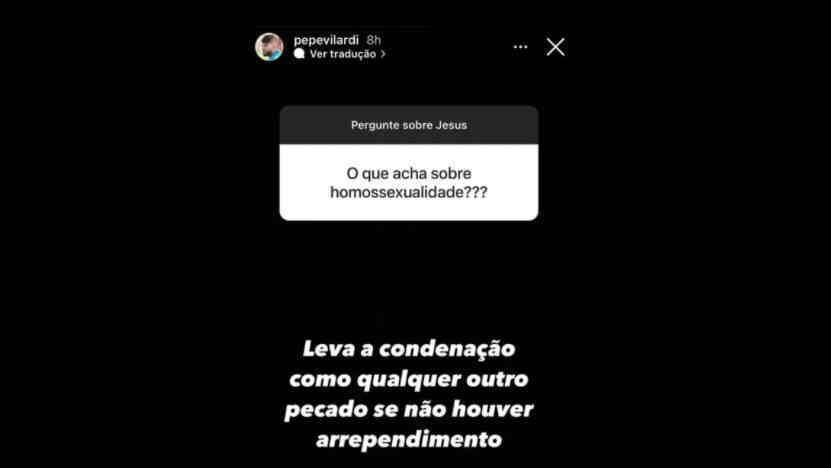Close the story viewer
This screenshot has width=831, height=468.
[x=556, y=46]
